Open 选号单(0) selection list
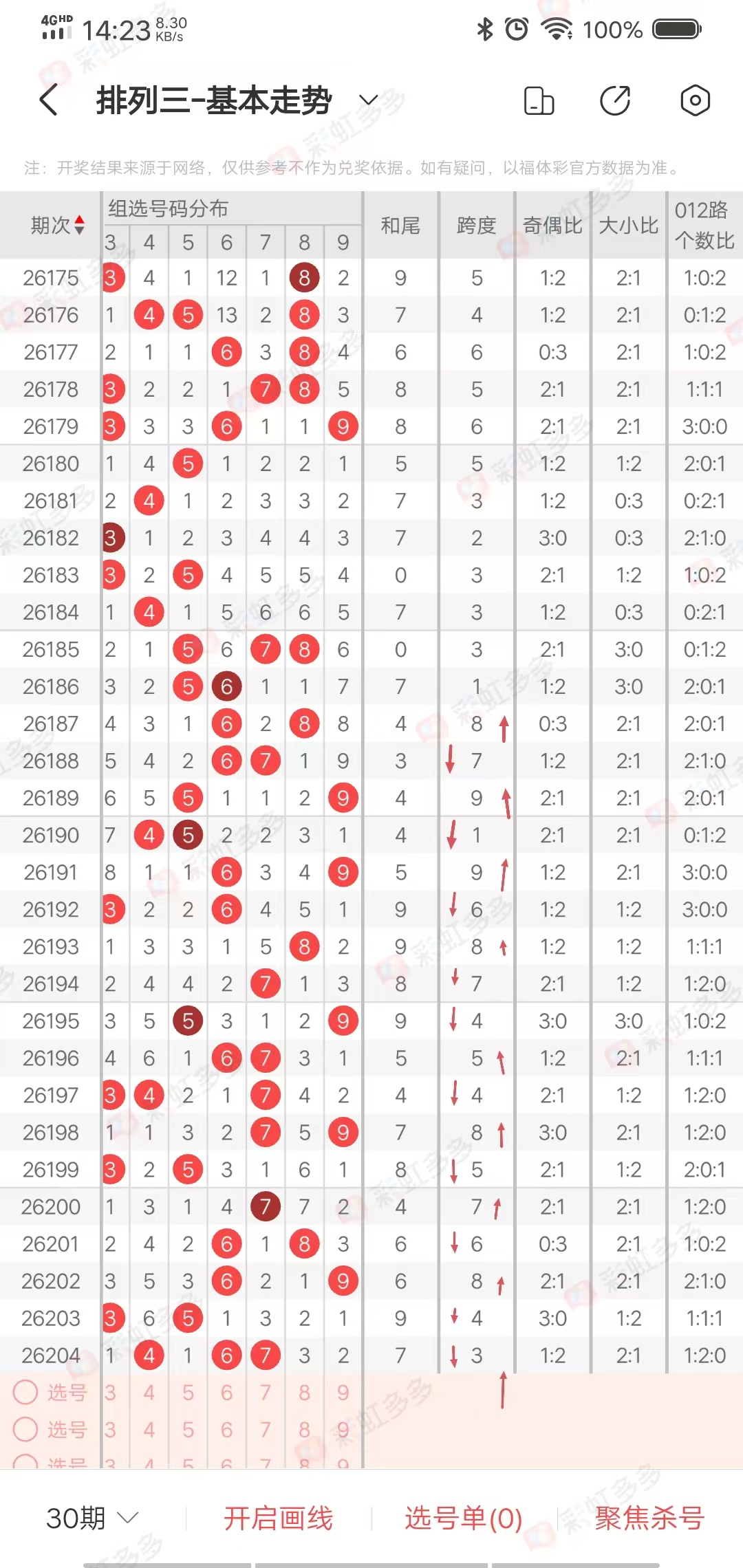The height and width of the screenshot is (1568, 743). pyautogui.click(x=464, y=1518)
